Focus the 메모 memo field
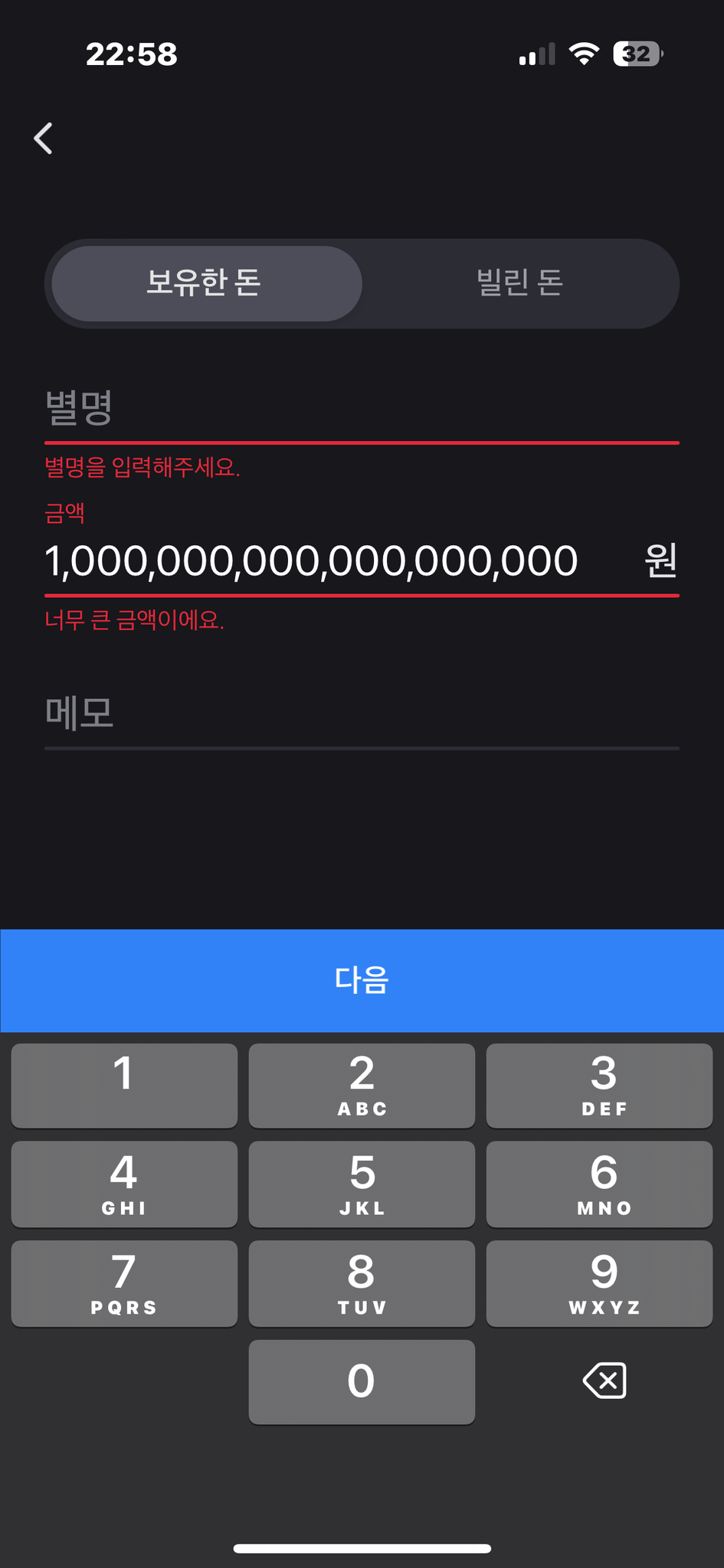Viewport: 724px width, 1568px height. (360, 714)
